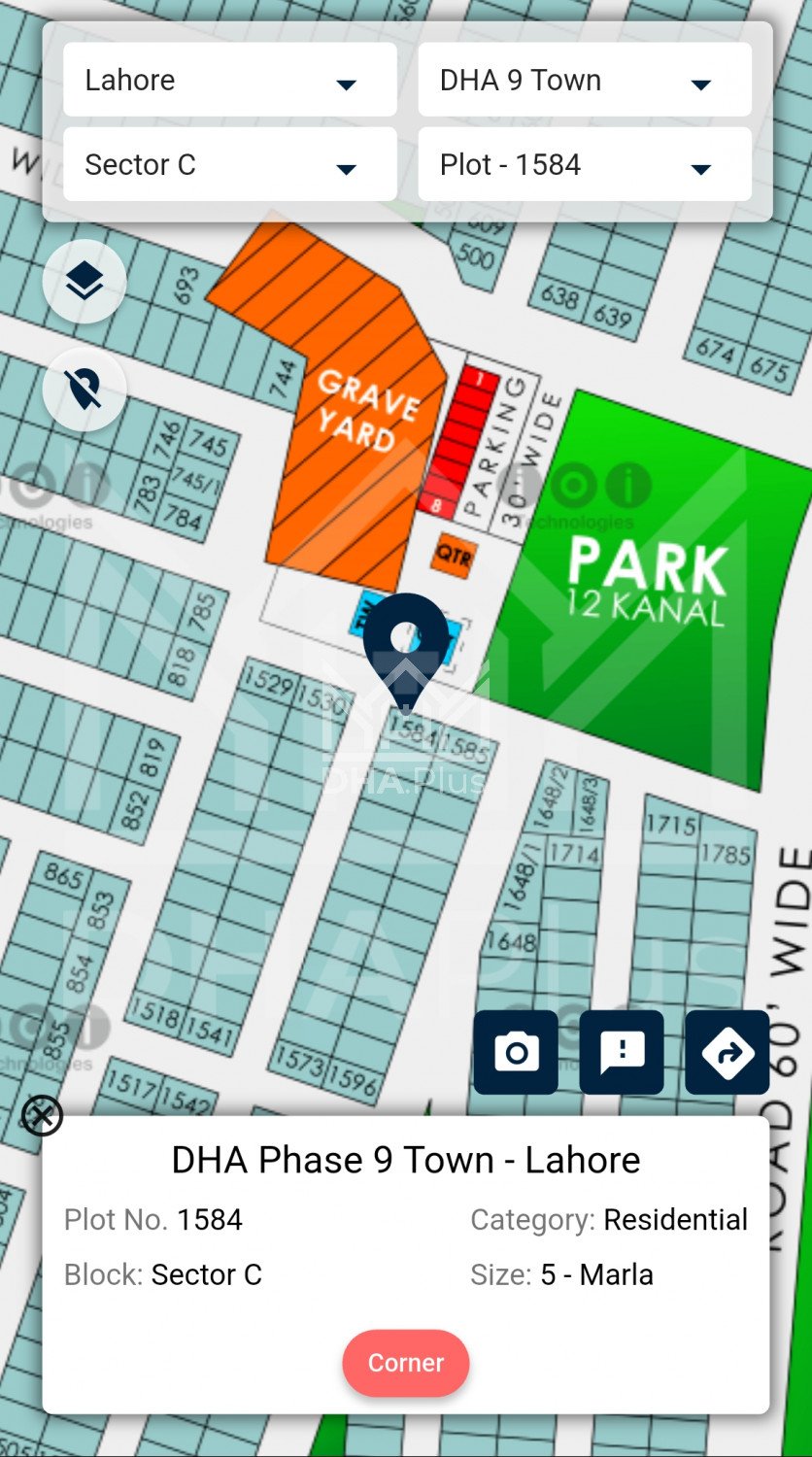The width and height of the screenshot is (812, 1457).
Task: Expand the Plot - 1584 dropdown
Action: tap(584, 165)
